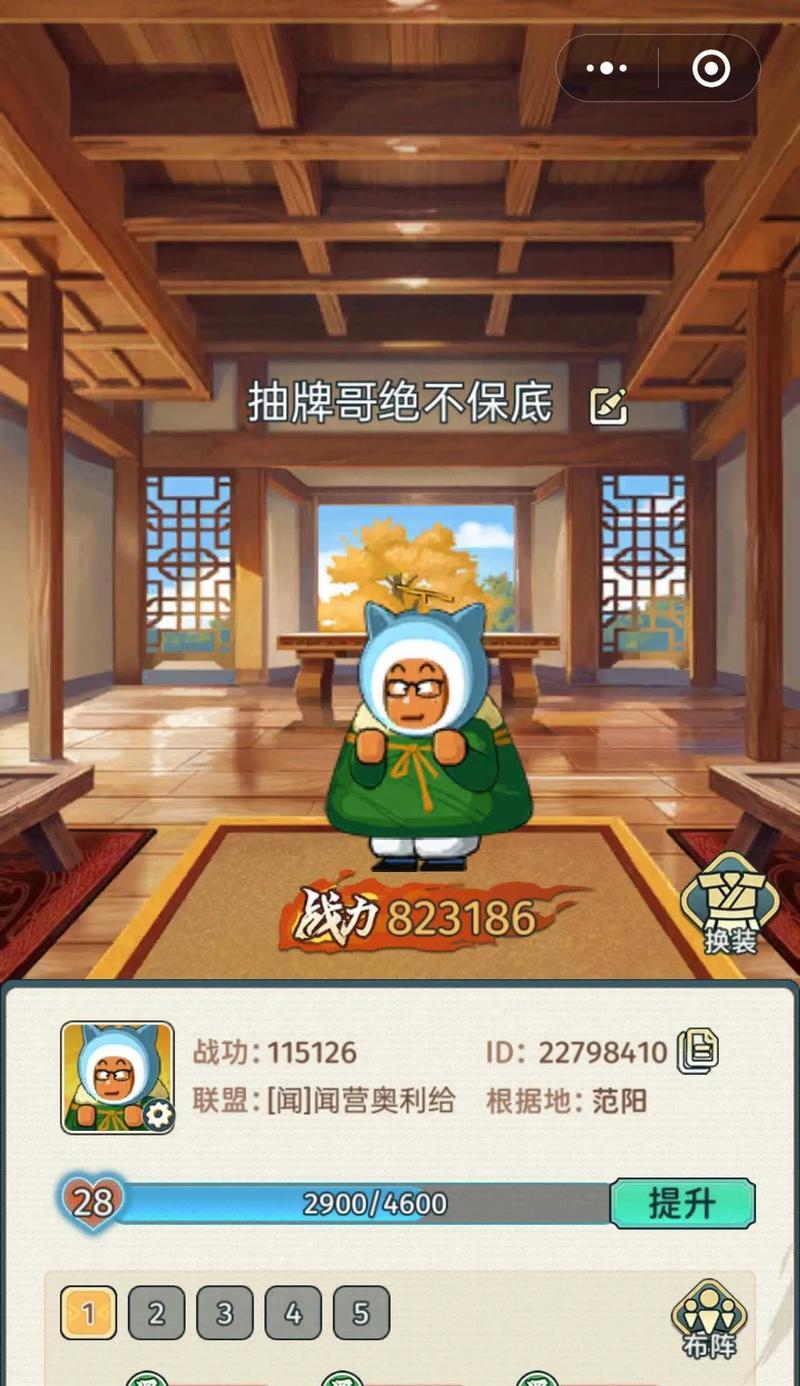This screenshot has height=1386, width=800.
Task: Open the mini program more options menu
Action: pos(607,69)
